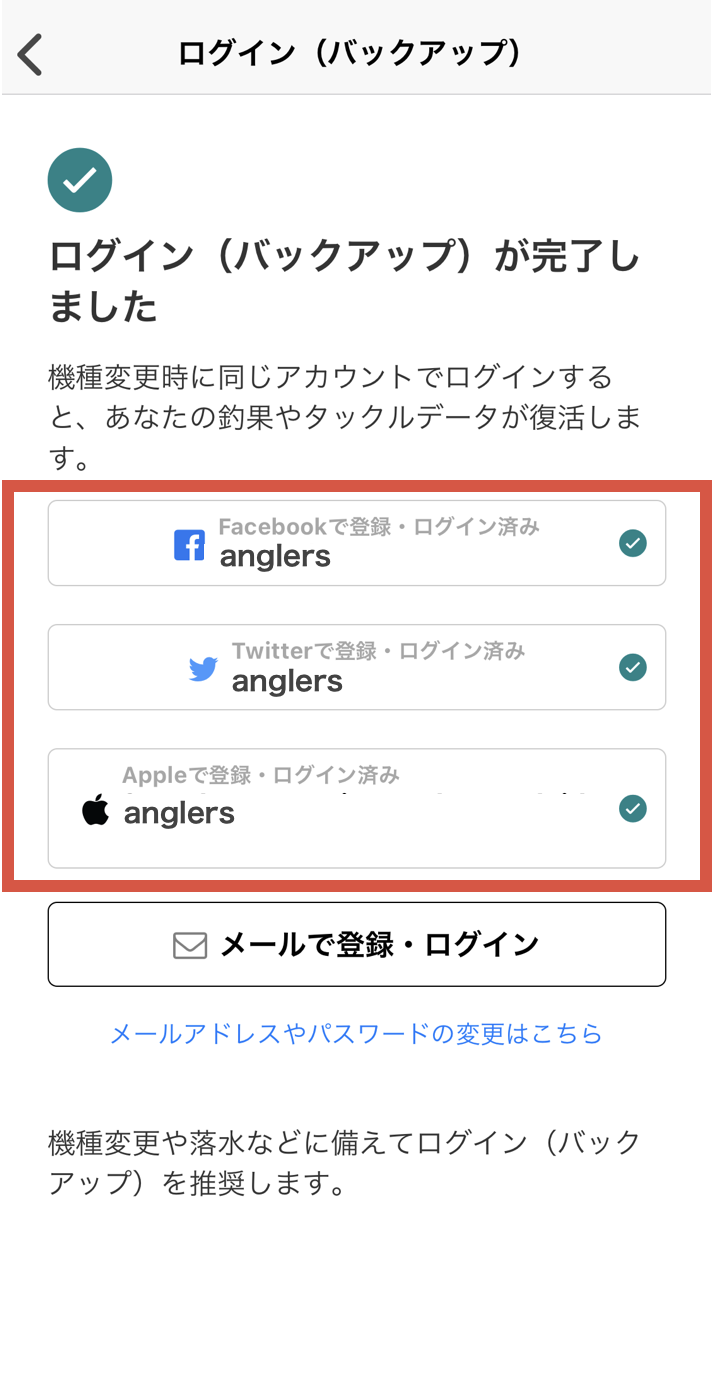This screenshot has width=714, height=1390.
Task: Tap the Facebook registered login button
Action: pos(356,543)
